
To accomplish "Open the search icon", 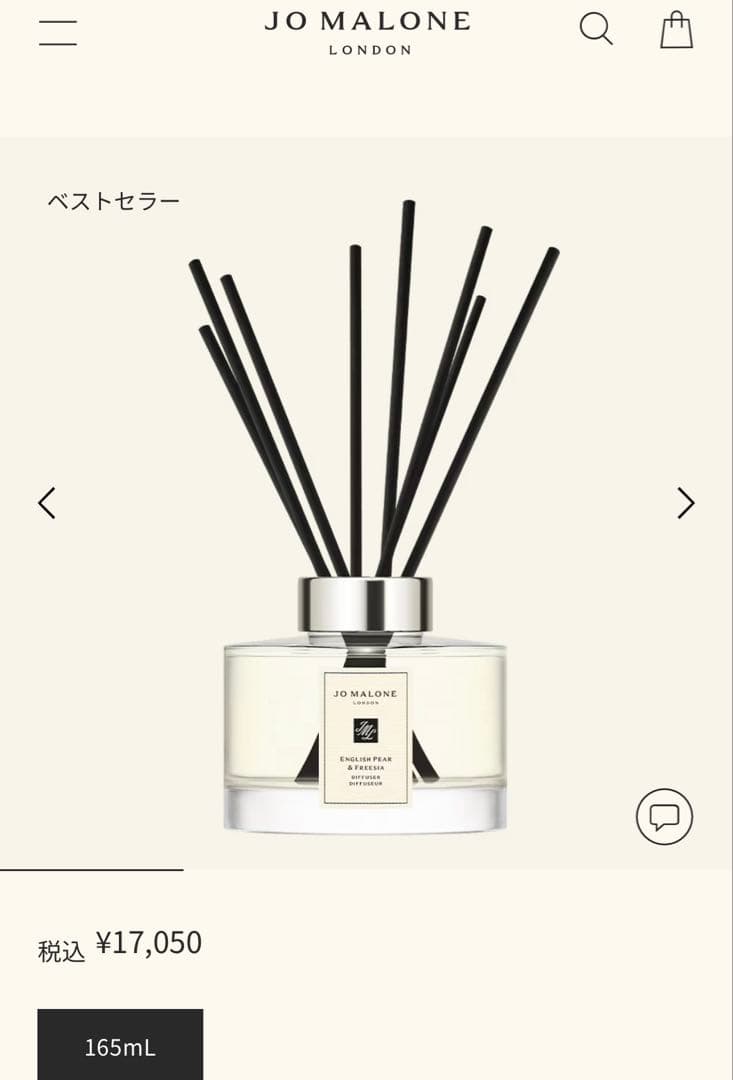I will tap(596, 29).
